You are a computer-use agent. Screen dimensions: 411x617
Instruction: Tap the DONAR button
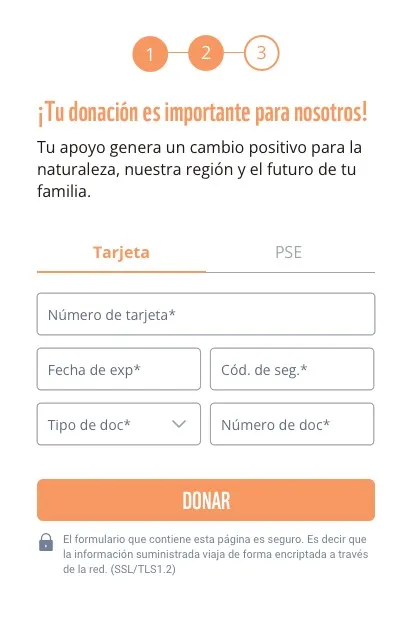pos(206,500)
